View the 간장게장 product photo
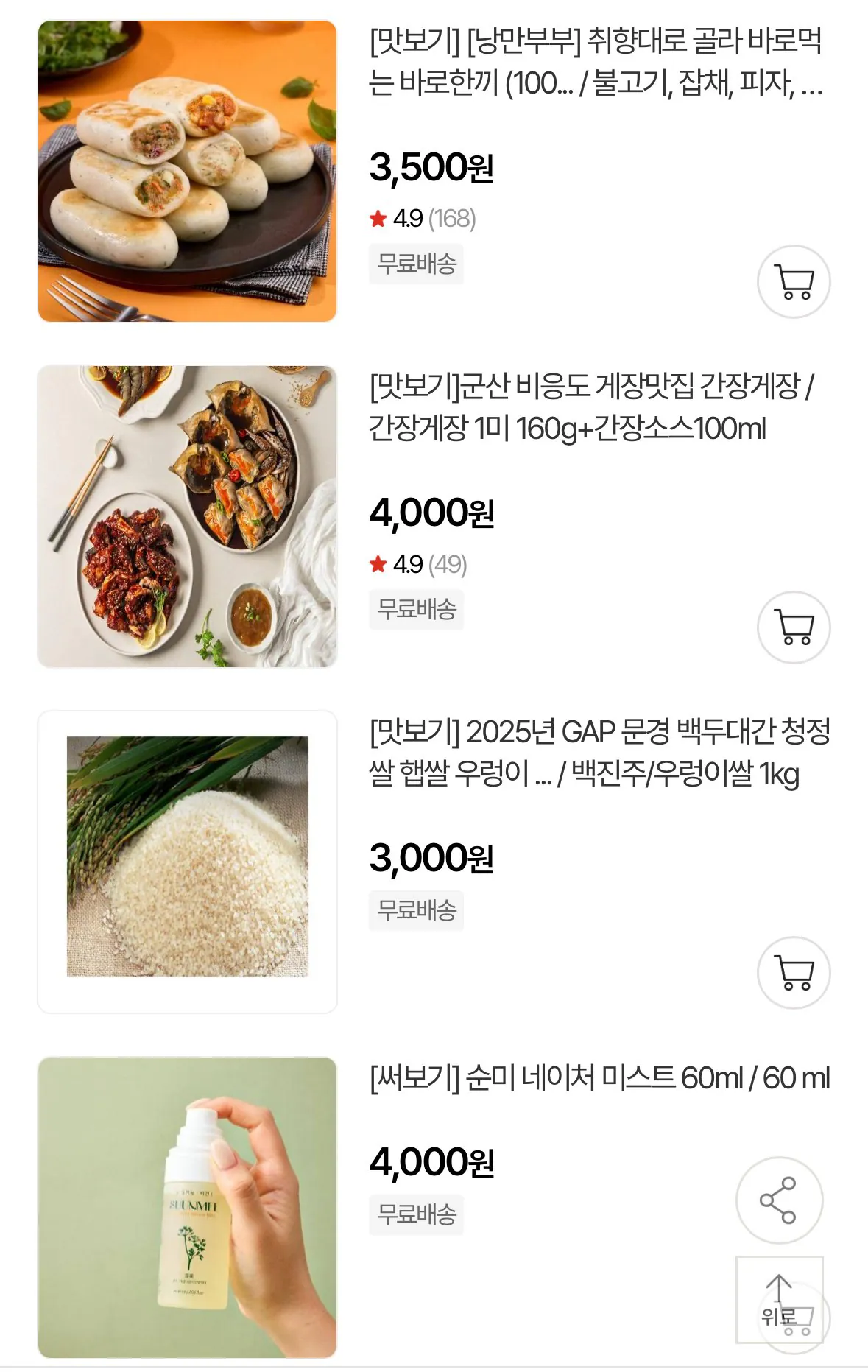 coord(187,516)
